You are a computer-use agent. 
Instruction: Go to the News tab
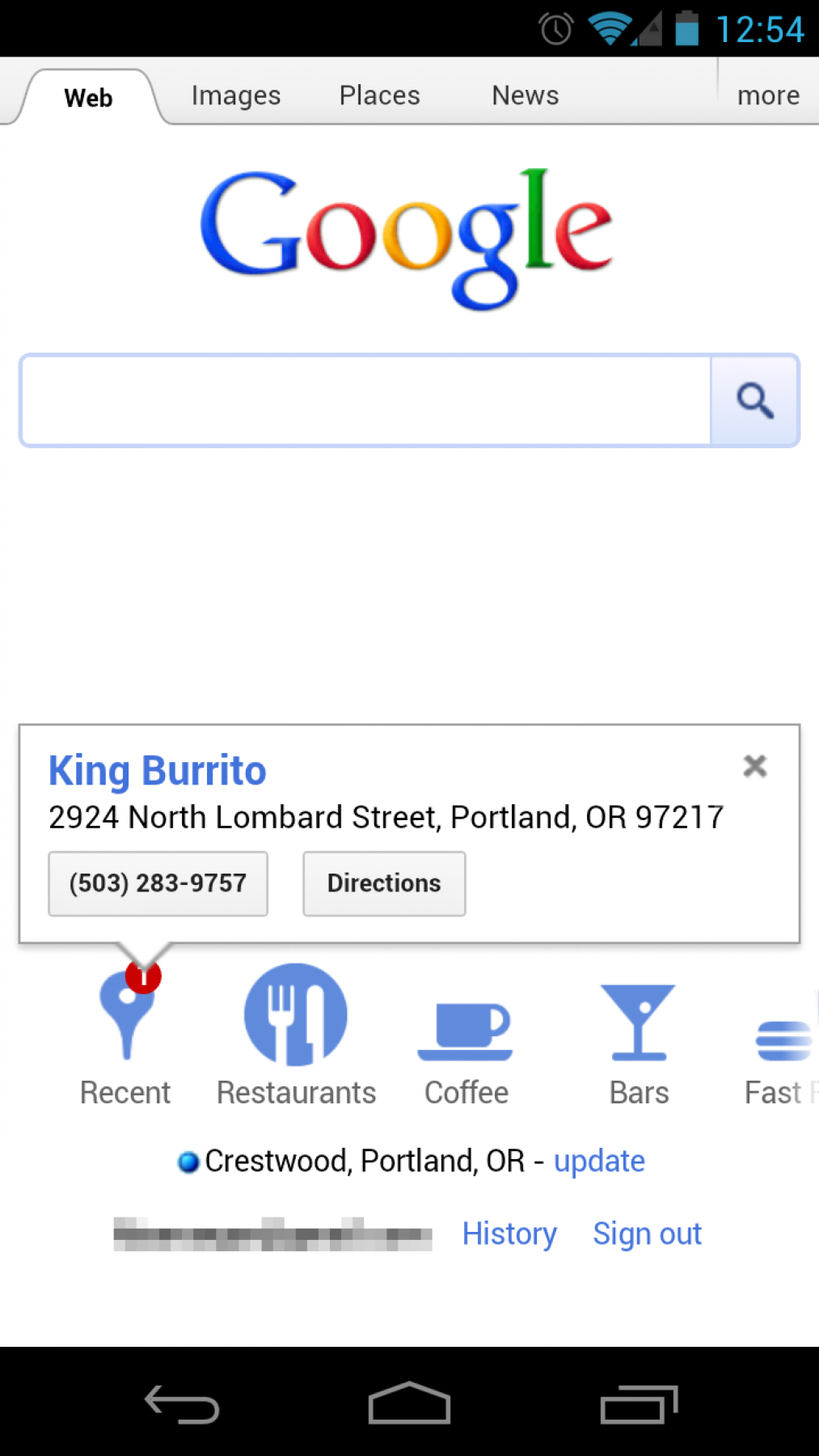[525, 95]
